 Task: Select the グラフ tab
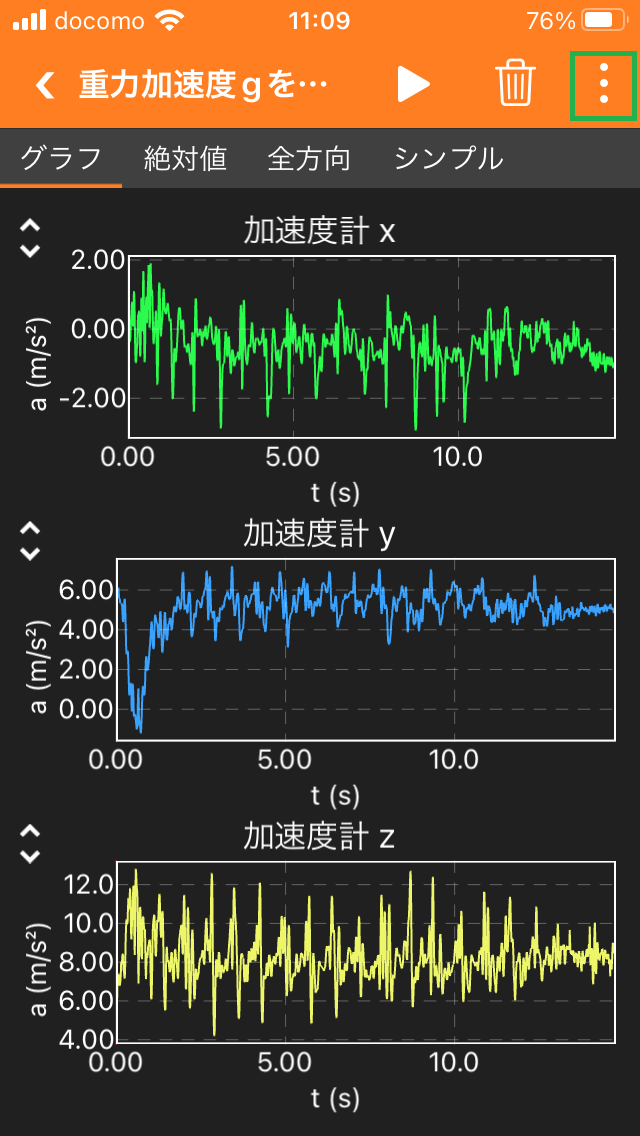[x=61, y=158]
